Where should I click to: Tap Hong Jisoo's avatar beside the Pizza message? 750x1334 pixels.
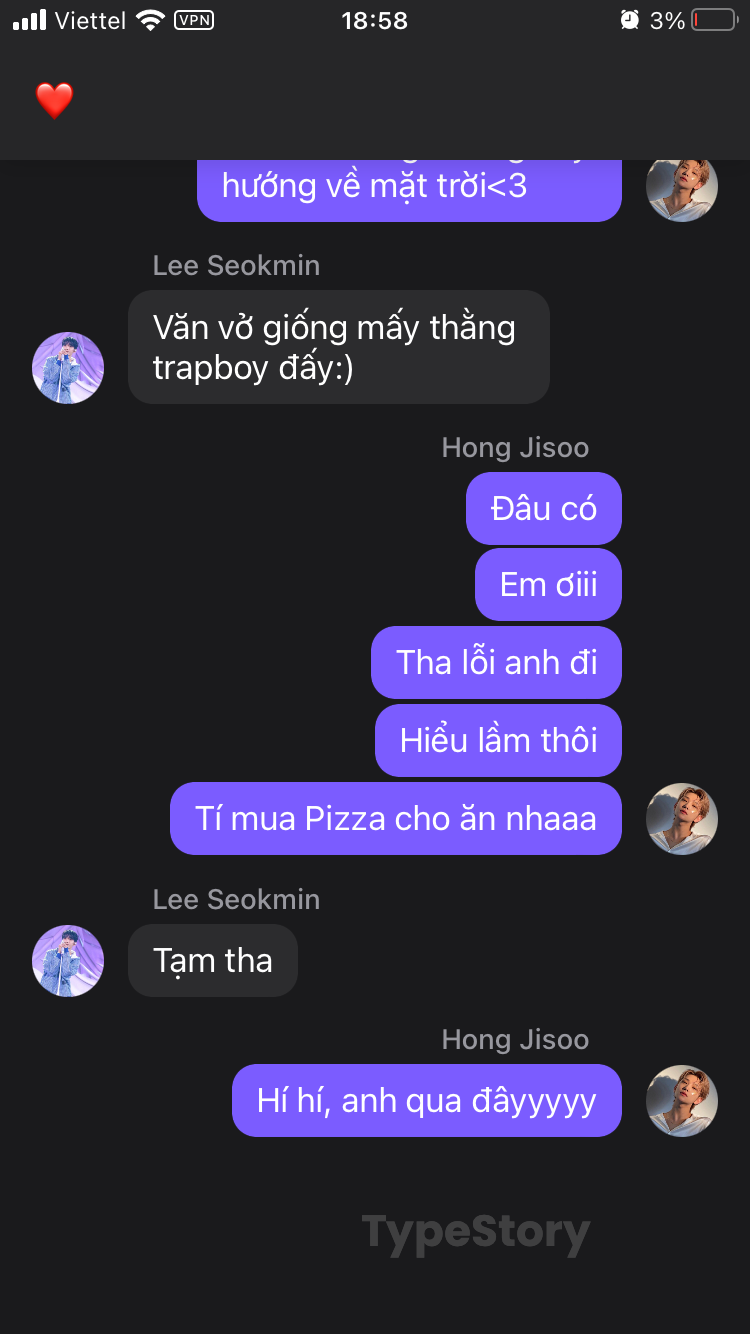click(682, 819)
